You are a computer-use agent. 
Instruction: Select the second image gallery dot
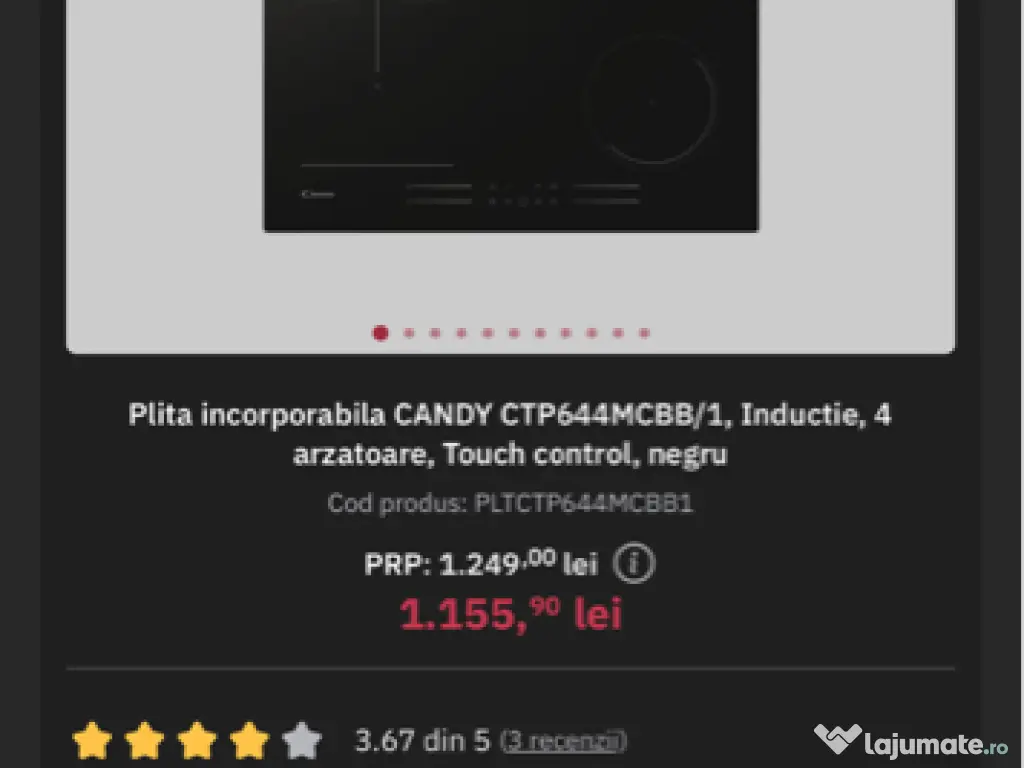coord(408,333)
